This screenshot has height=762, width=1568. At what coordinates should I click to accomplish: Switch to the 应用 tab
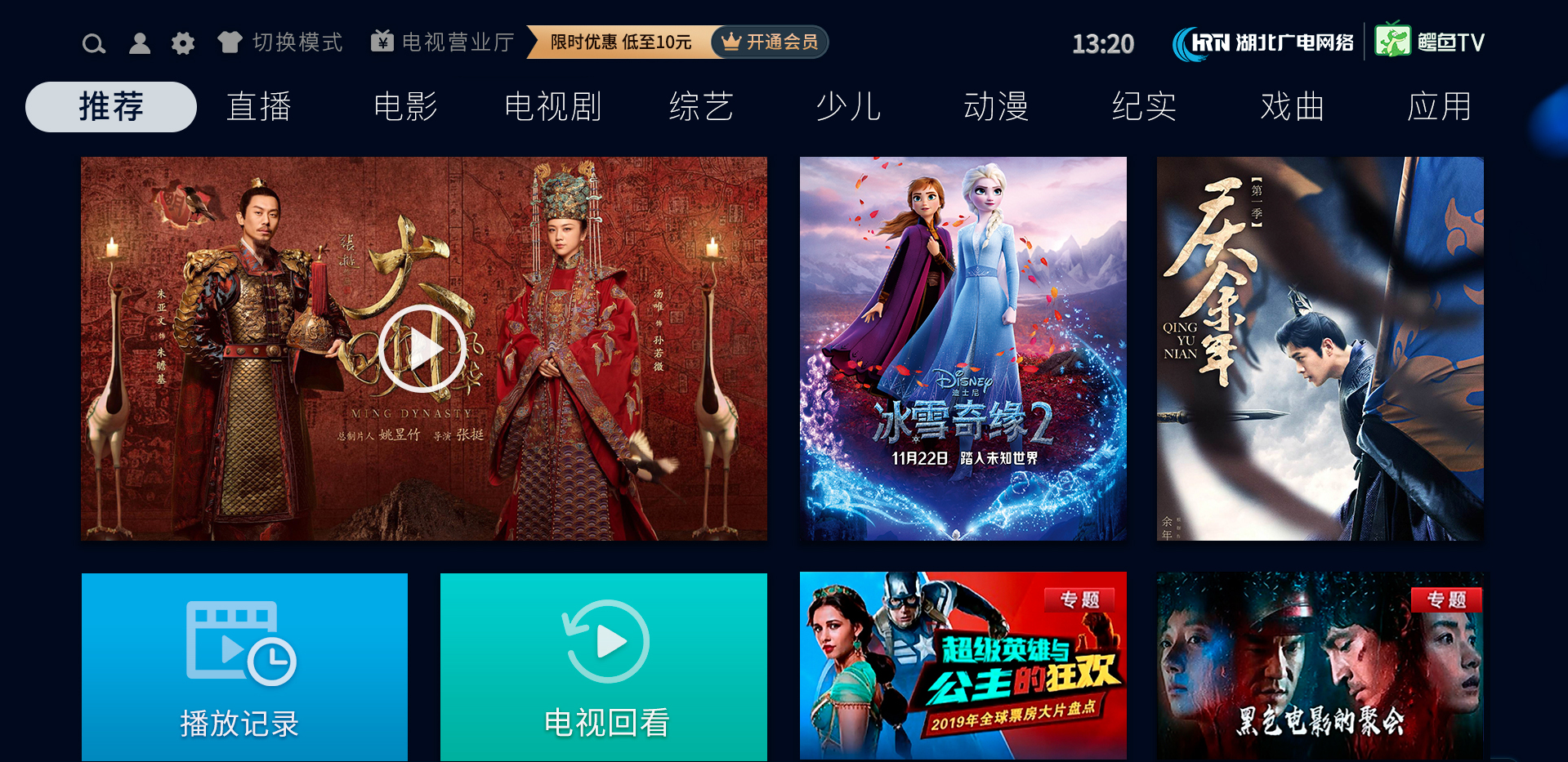pos(1439,107)
